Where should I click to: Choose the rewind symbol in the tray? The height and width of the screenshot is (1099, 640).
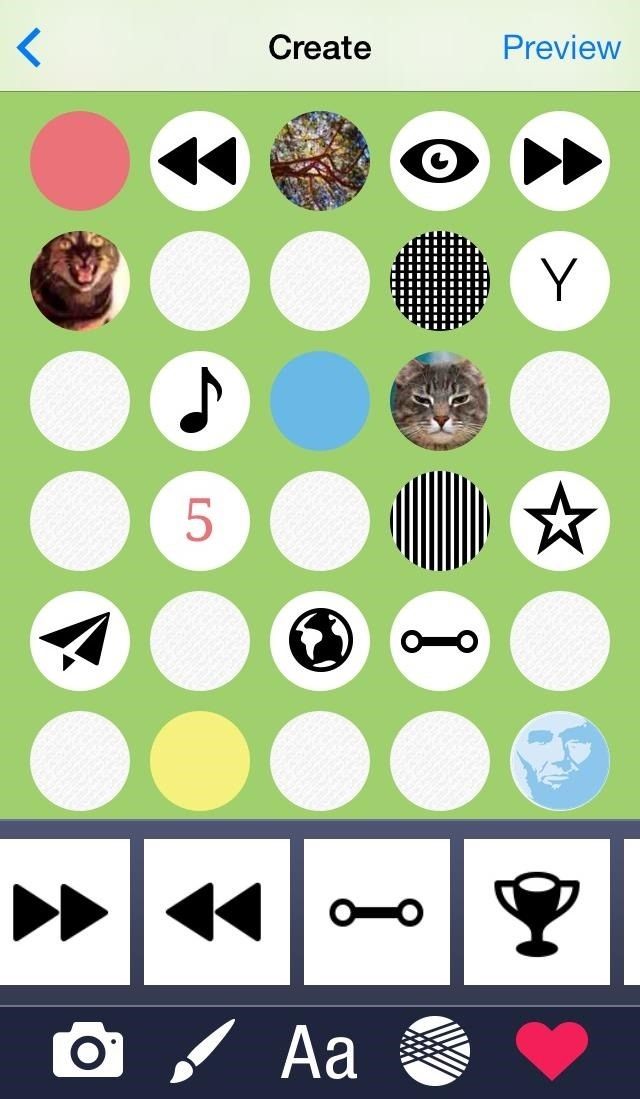[x=216, y=912]
